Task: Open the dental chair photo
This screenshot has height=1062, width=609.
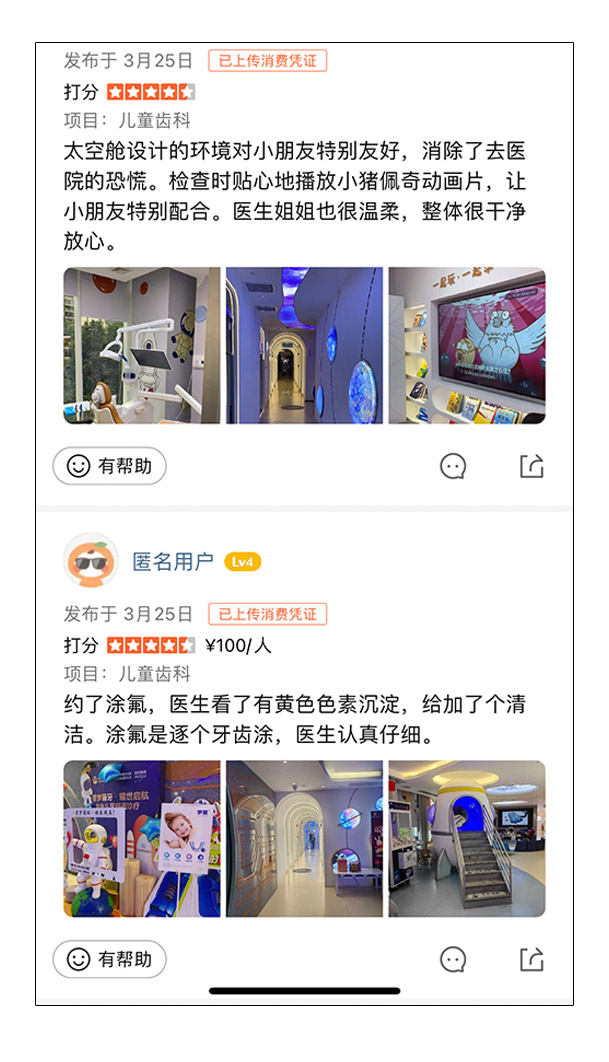Action: click(x=142, y=345)
